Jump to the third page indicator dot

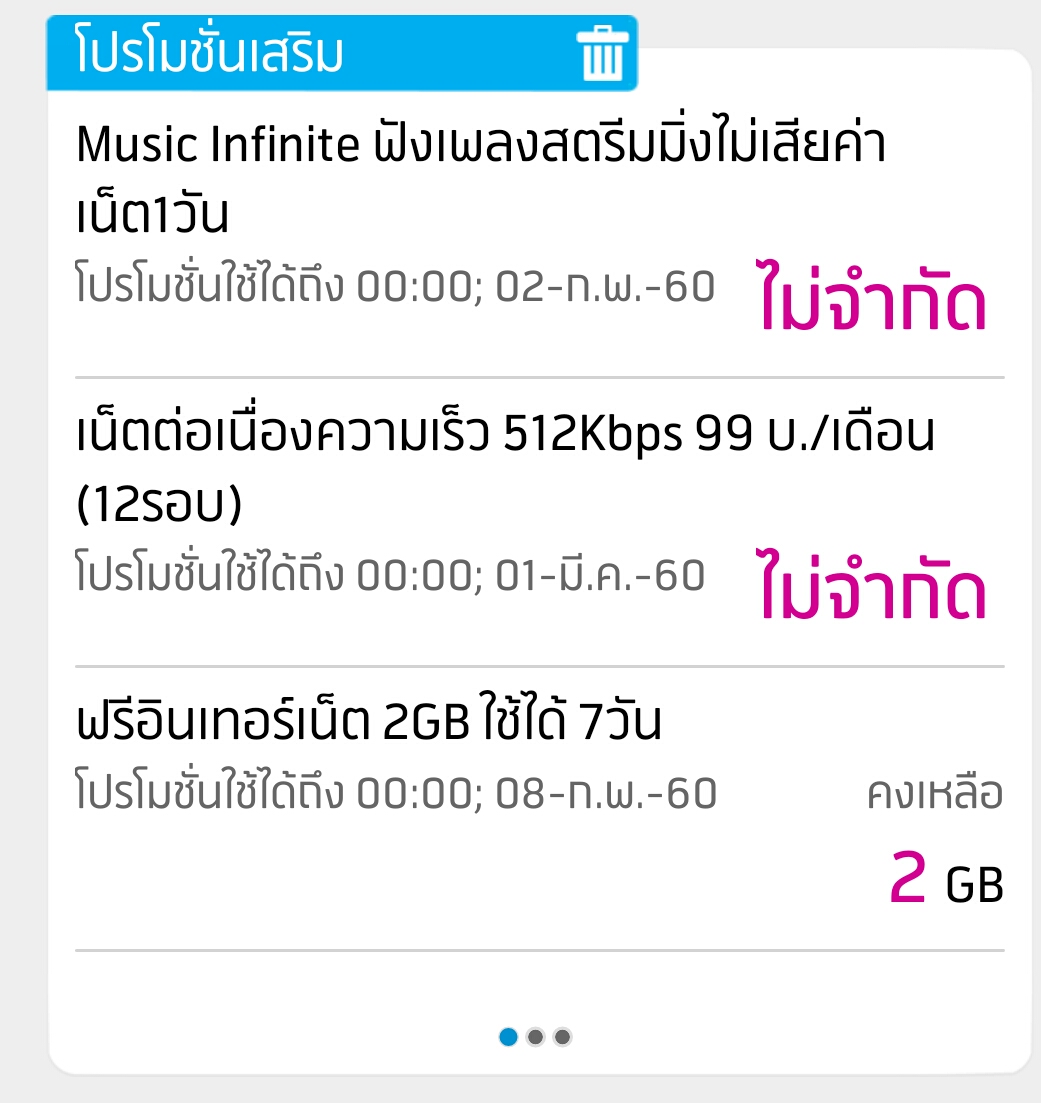click(563, 1037)
